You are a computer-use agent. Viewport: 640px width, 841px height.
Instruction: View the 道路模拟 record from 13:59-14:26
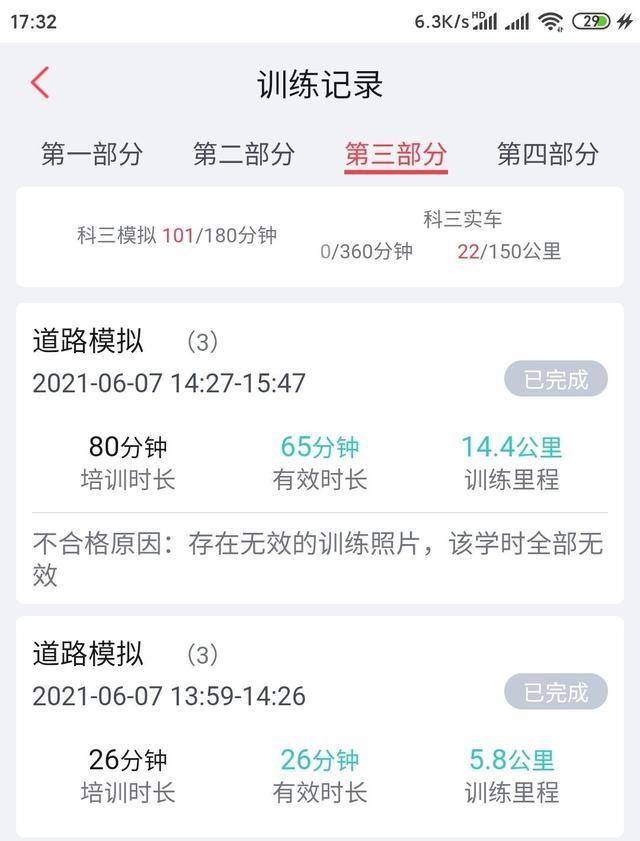click(319, 725)
